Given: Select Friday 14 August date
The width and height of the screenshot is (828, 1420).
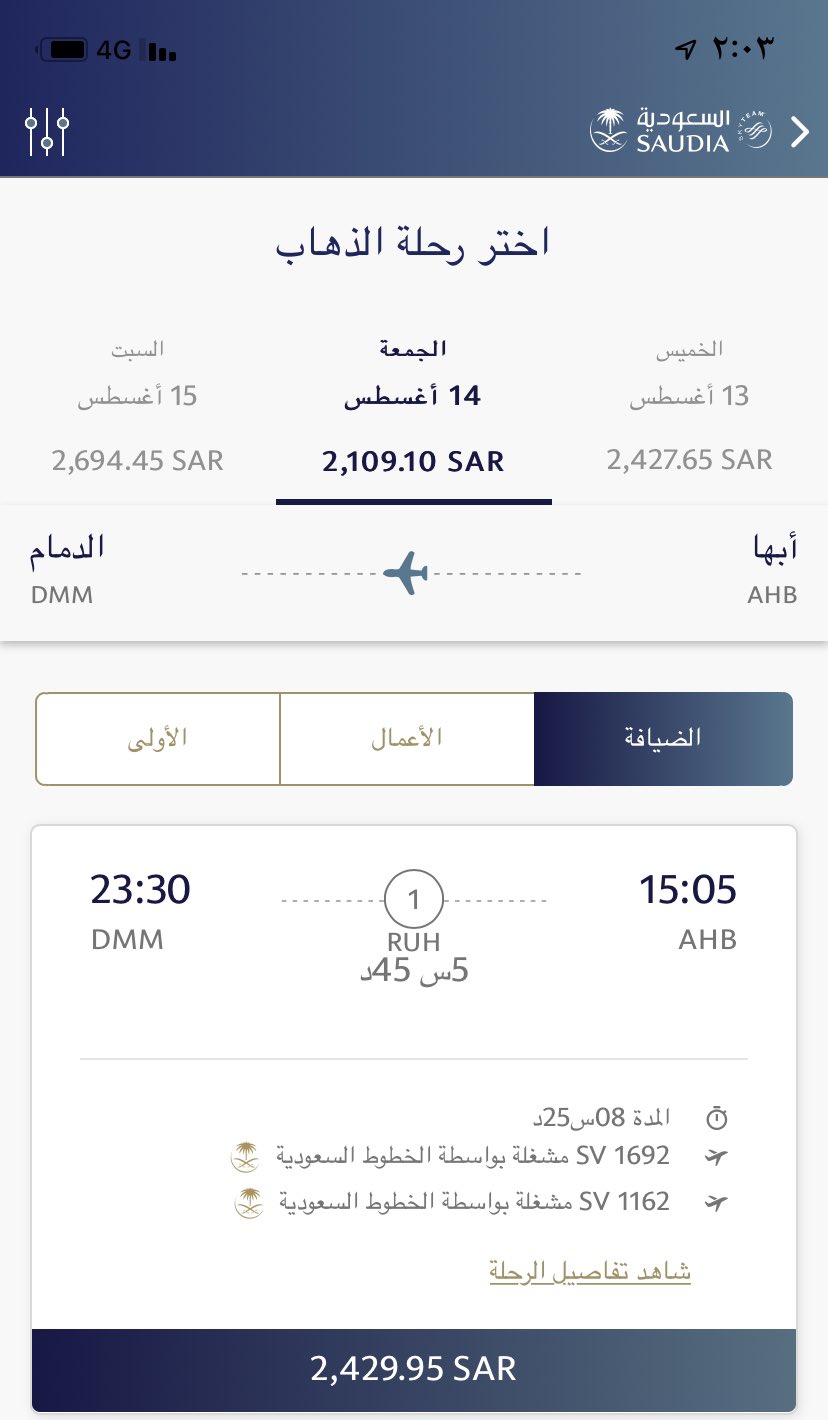Looking at the screenshot, I should [414, 405].
